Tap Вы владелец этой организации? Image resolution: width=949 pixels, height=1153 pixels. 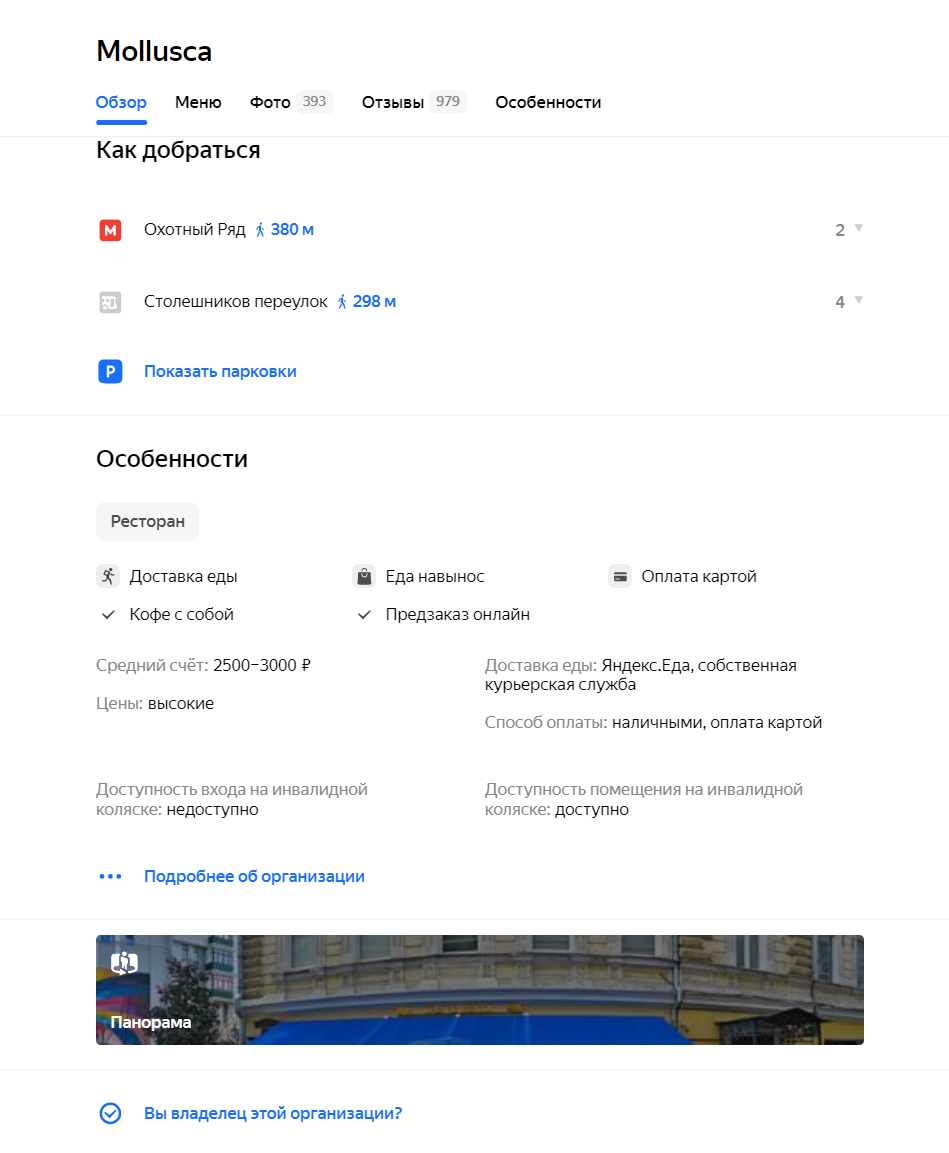273,1113
